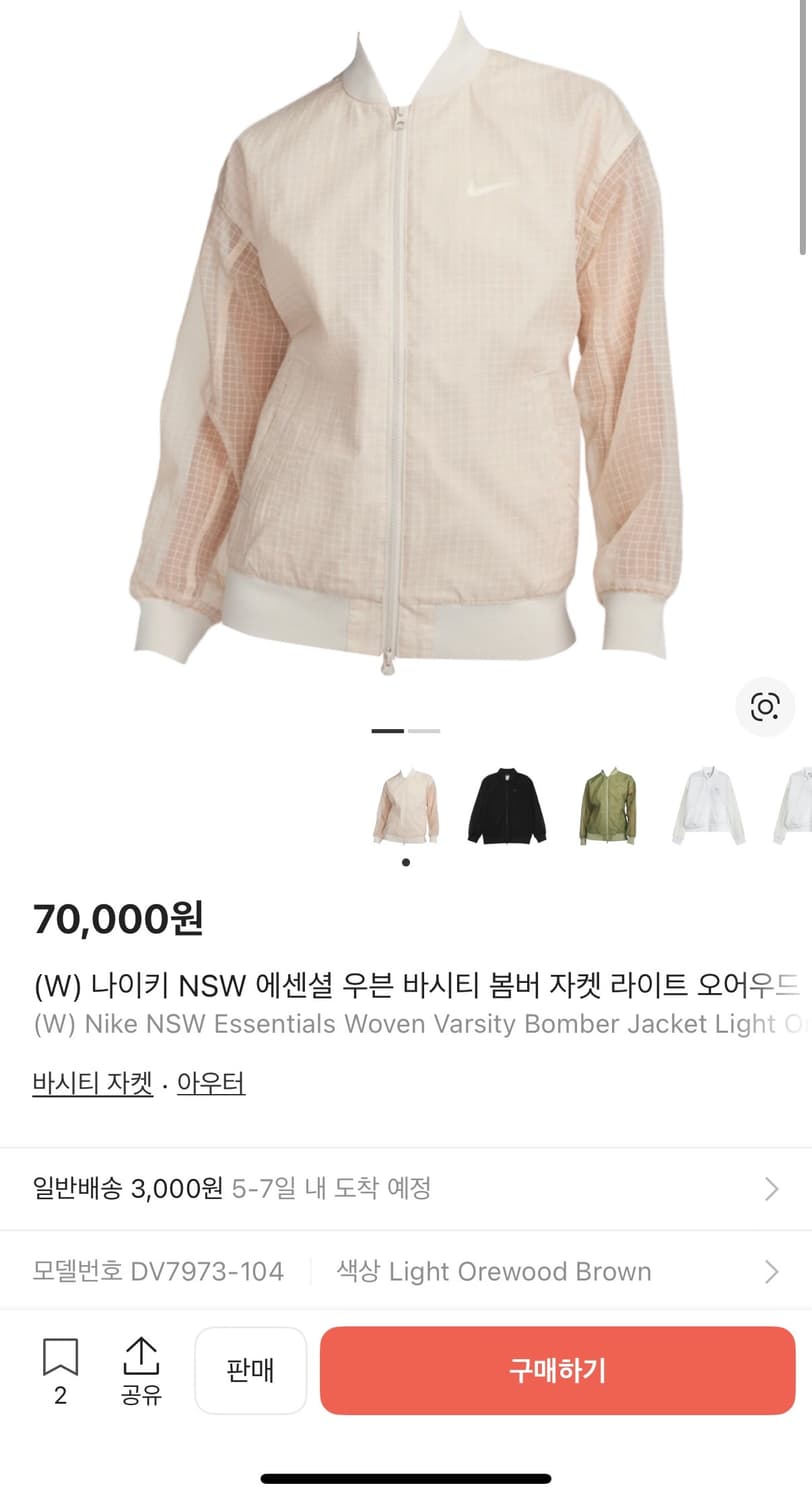Open the 바시티 자켓 category link
The height and width of the screenshot is (1500, 812).
(x=91, y=1083)
